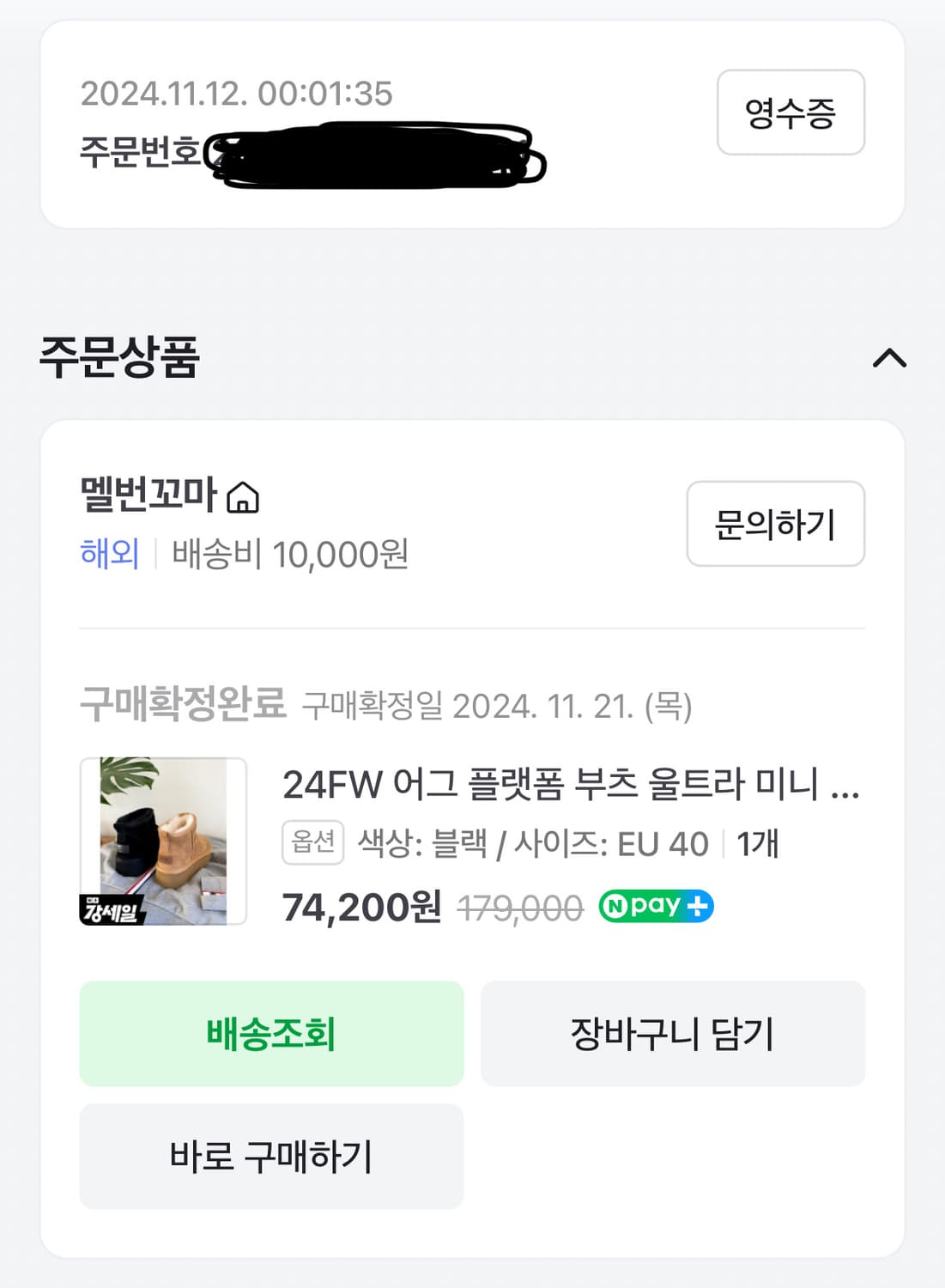Tap 바로 구매하기 to buy now

pyautogui.click(x=270, y=1157)
